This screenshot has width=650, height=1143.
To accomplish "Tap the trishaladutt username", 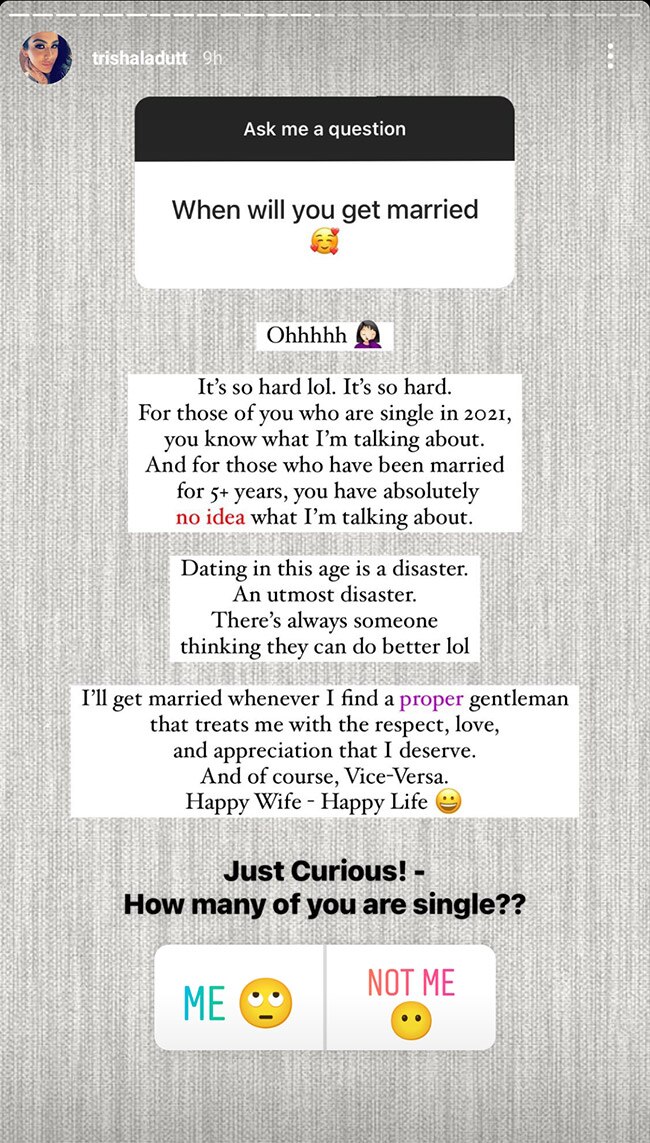I will click(141, 59).
